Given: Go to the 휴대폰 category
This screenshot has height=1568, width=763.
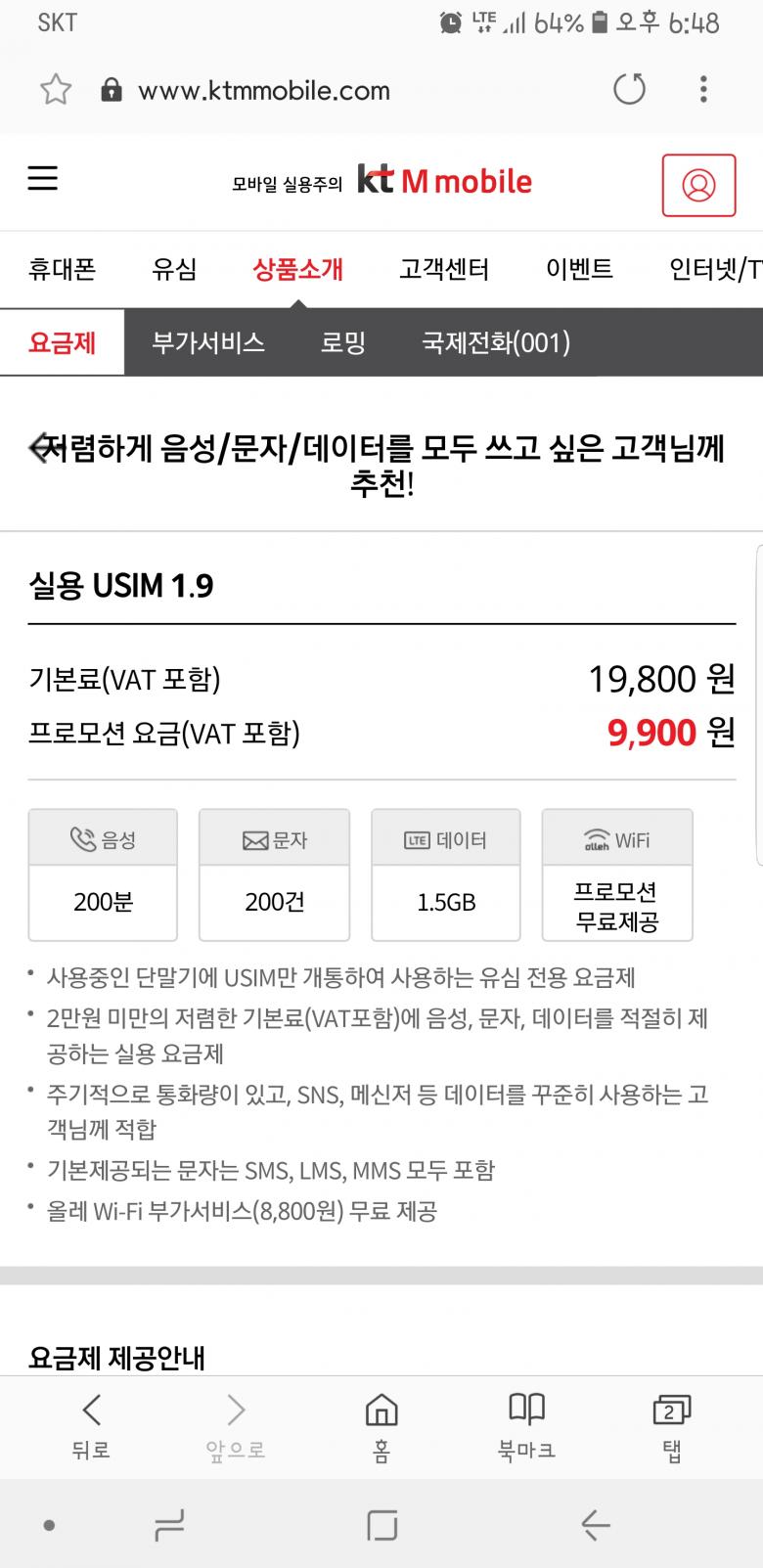Looking at the screenshot, I should tap(62, 269).
